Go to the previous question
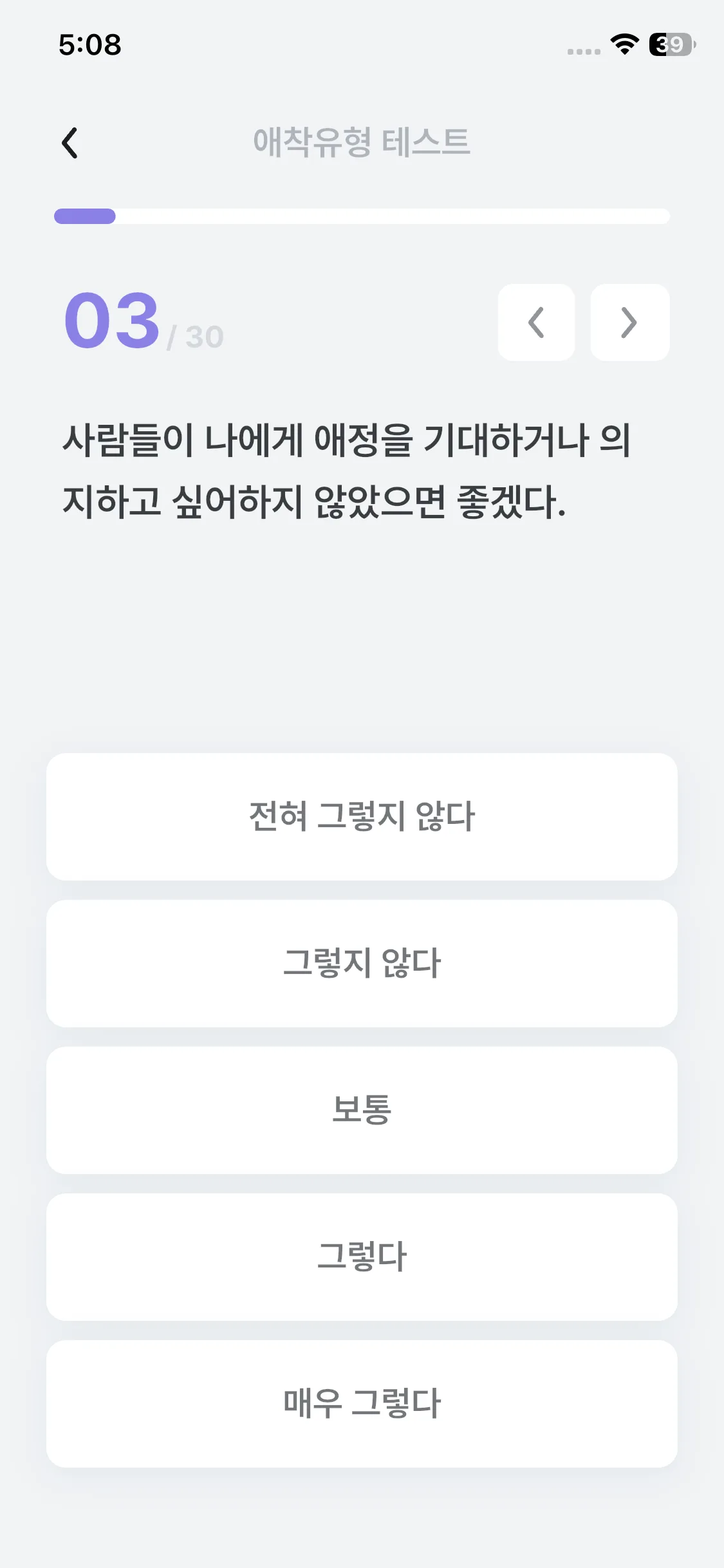 [x=536, y=322]
